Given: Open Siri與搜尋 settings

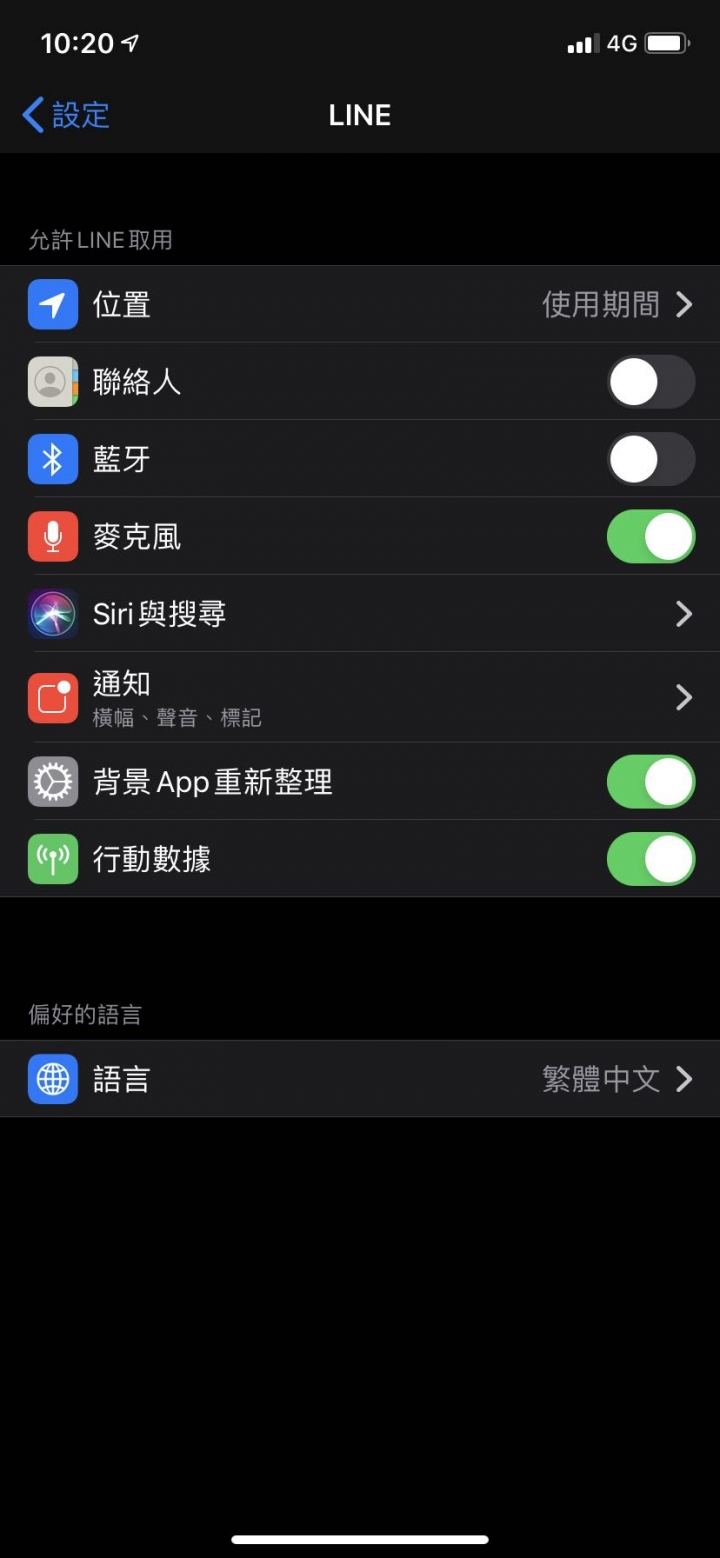Looking at the screenshot, I should tap(360, 614).
